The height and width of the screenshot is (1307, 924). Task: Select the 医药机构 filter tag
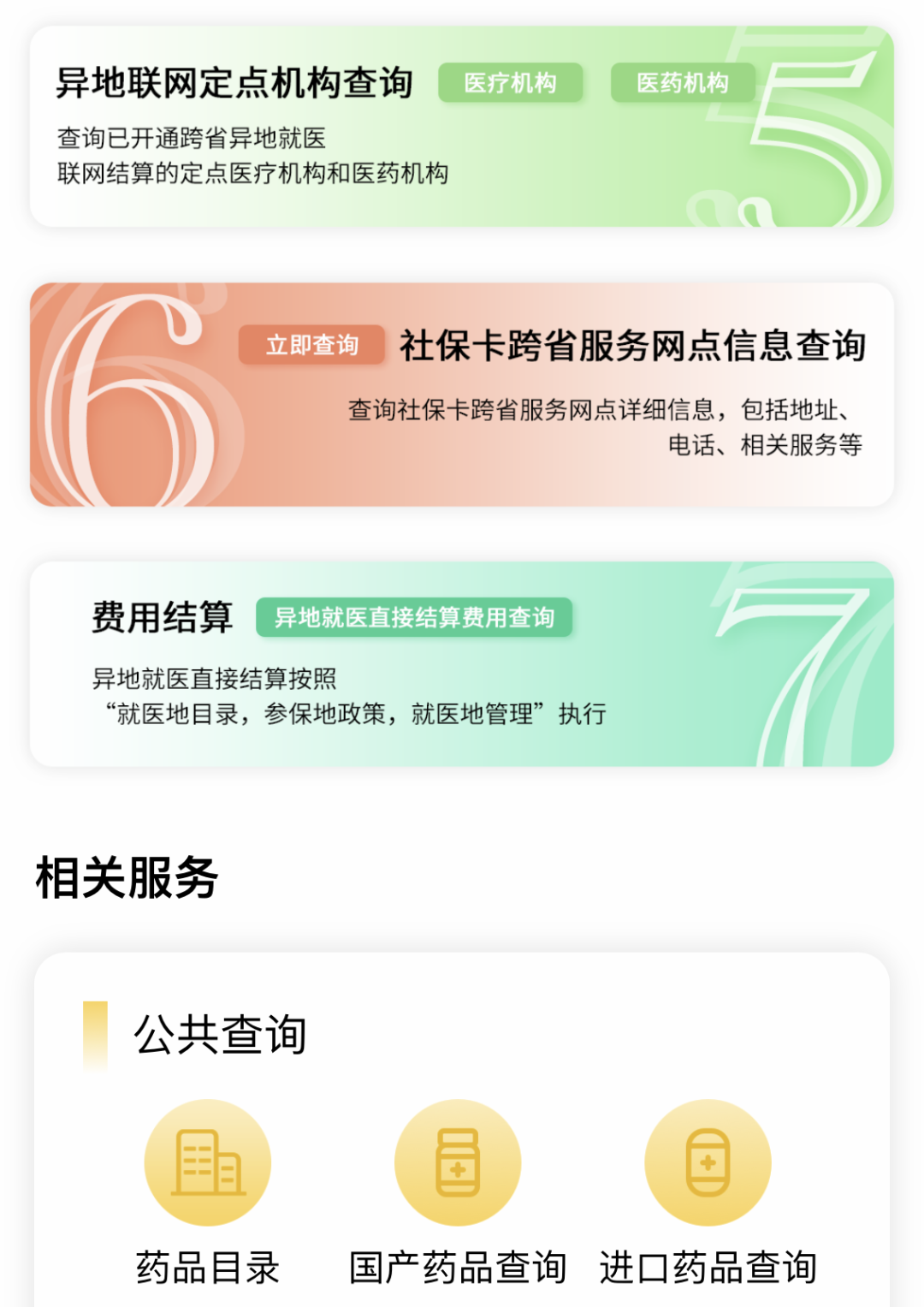684,83
